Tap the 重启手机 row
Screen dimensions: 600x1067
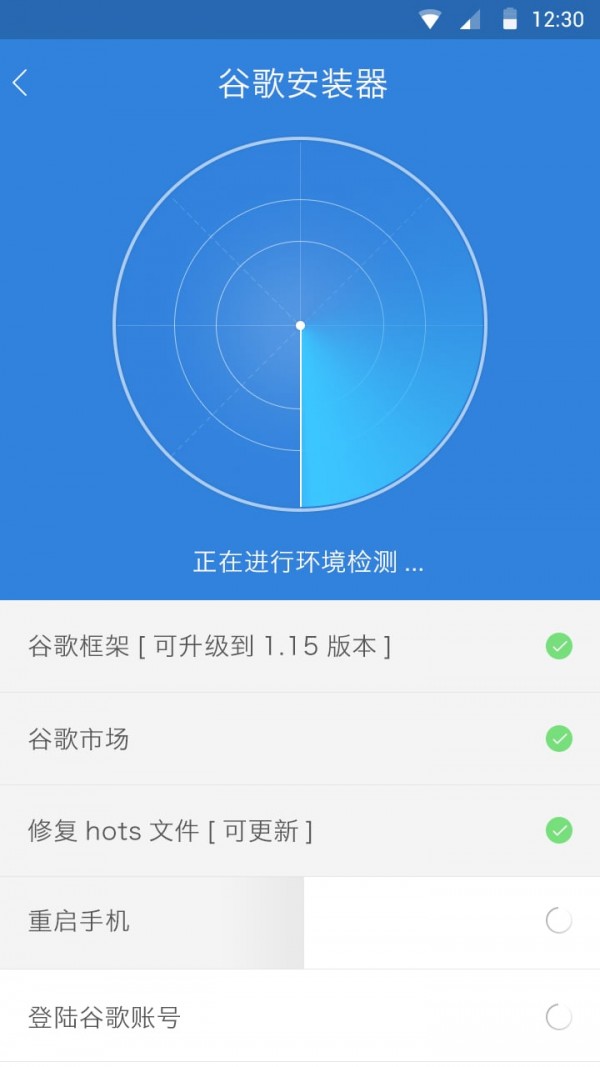coord(300,922)
